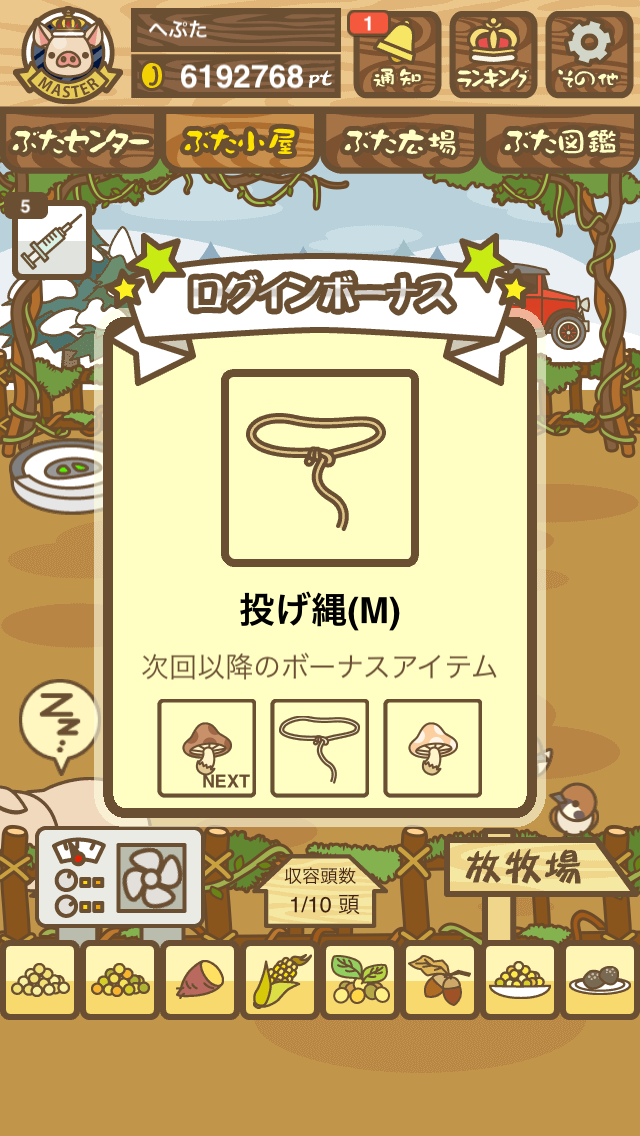Switch to the ぶたセンター tab
The height and width of the screenshot is (1136, 640).
(x=80, y=143)
